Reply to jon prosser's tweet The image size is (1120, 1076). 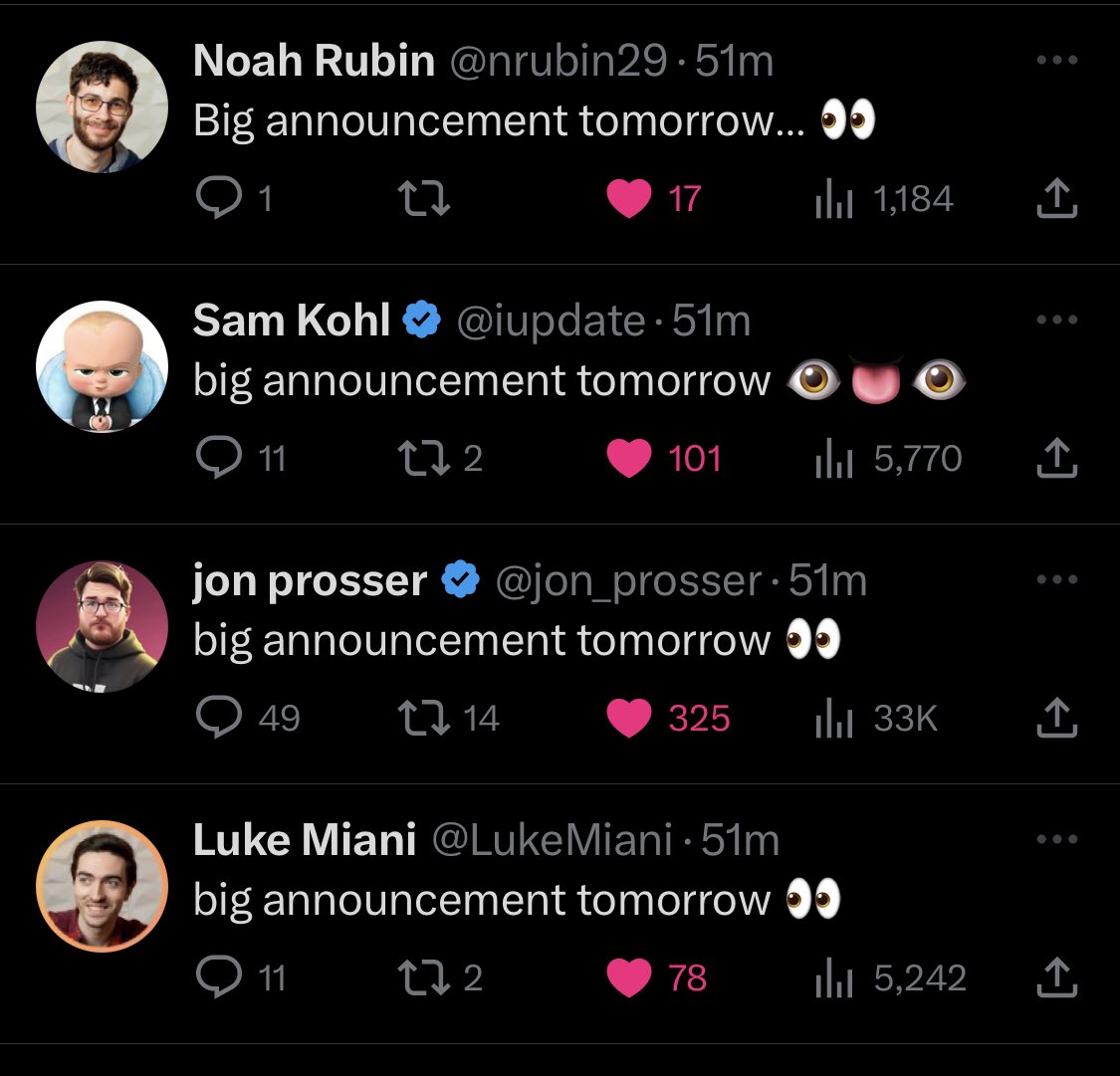(215, 718)
